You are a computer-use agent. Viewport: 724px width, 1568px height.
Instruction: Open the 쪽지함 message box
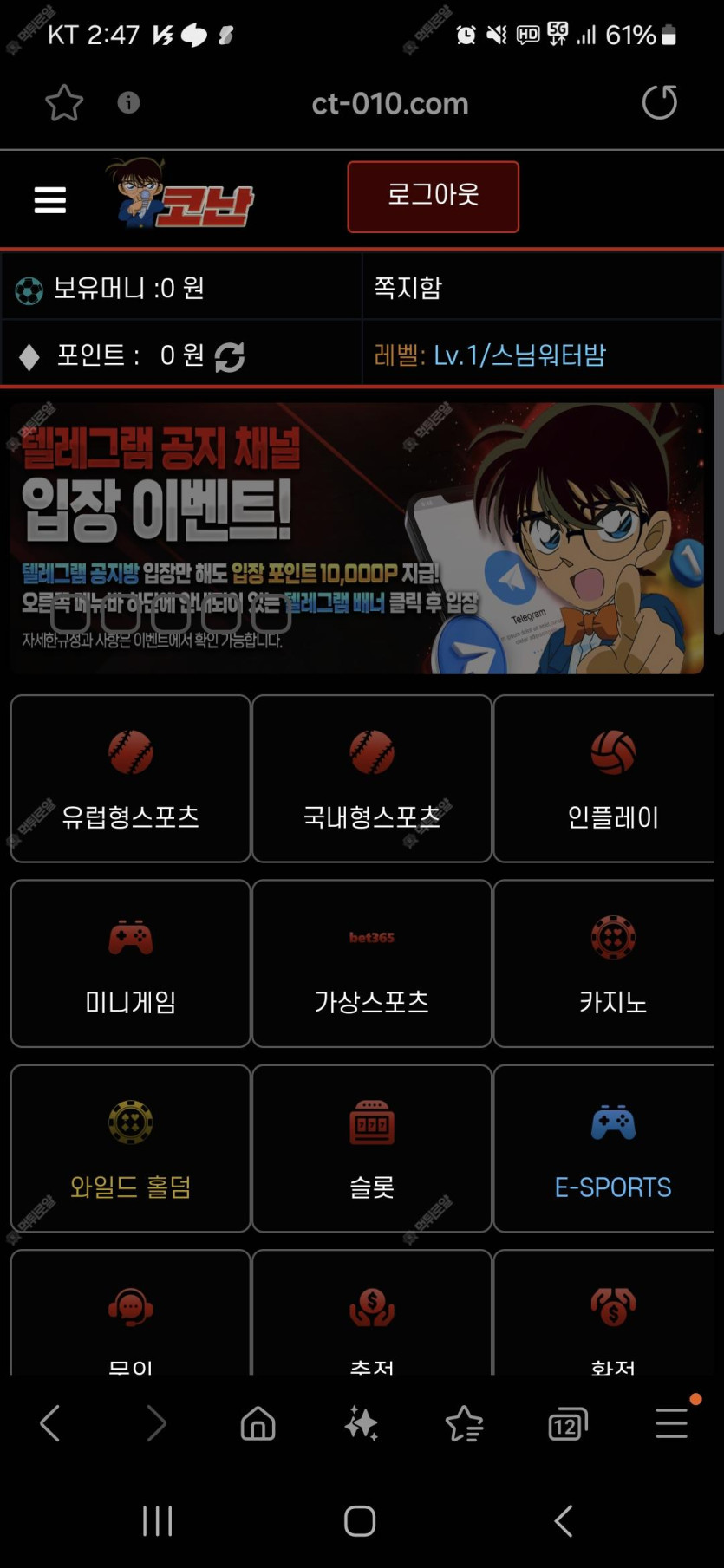point(408,288)
